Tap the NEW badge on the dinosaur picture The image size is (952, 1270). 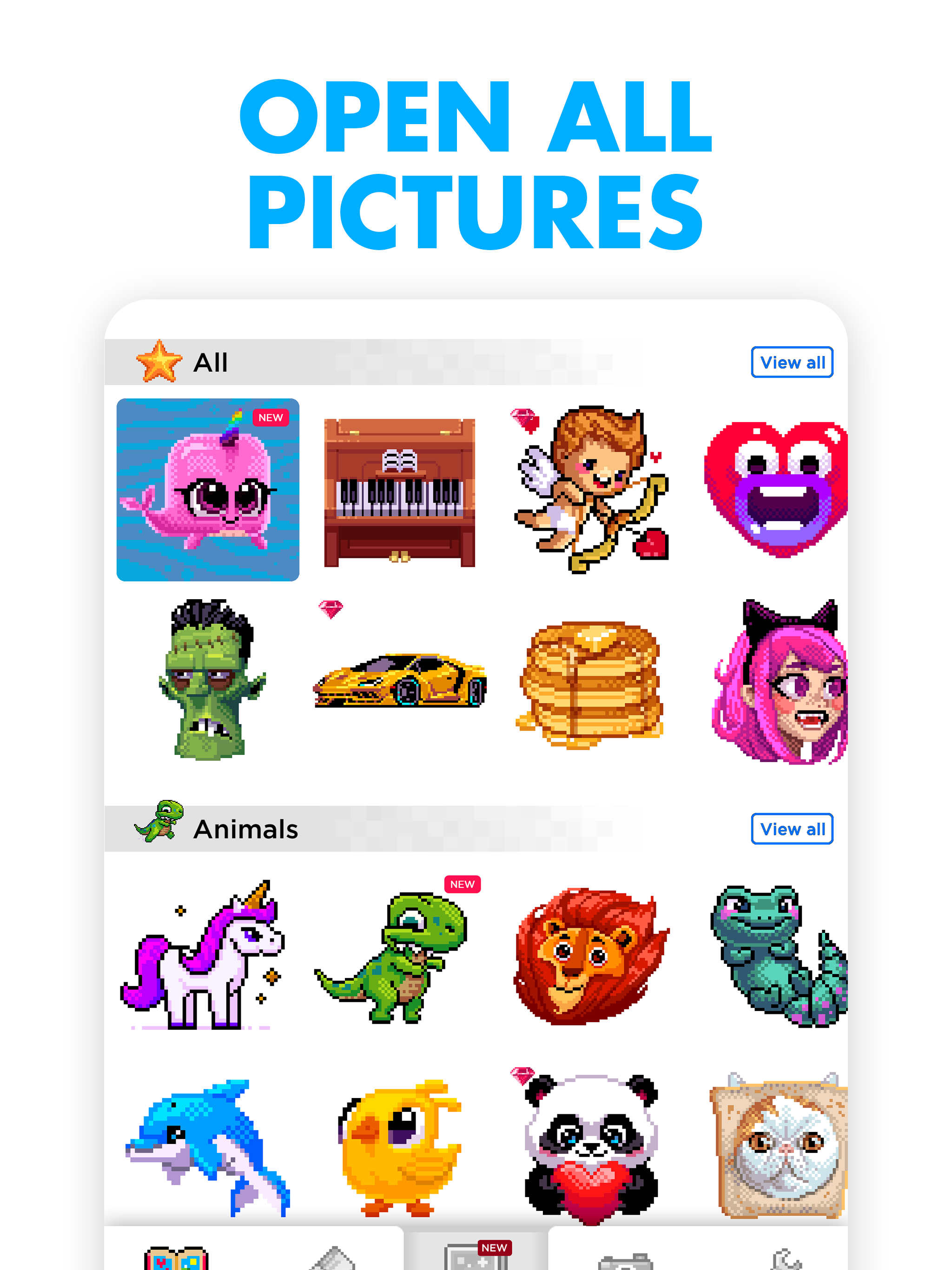463,884
